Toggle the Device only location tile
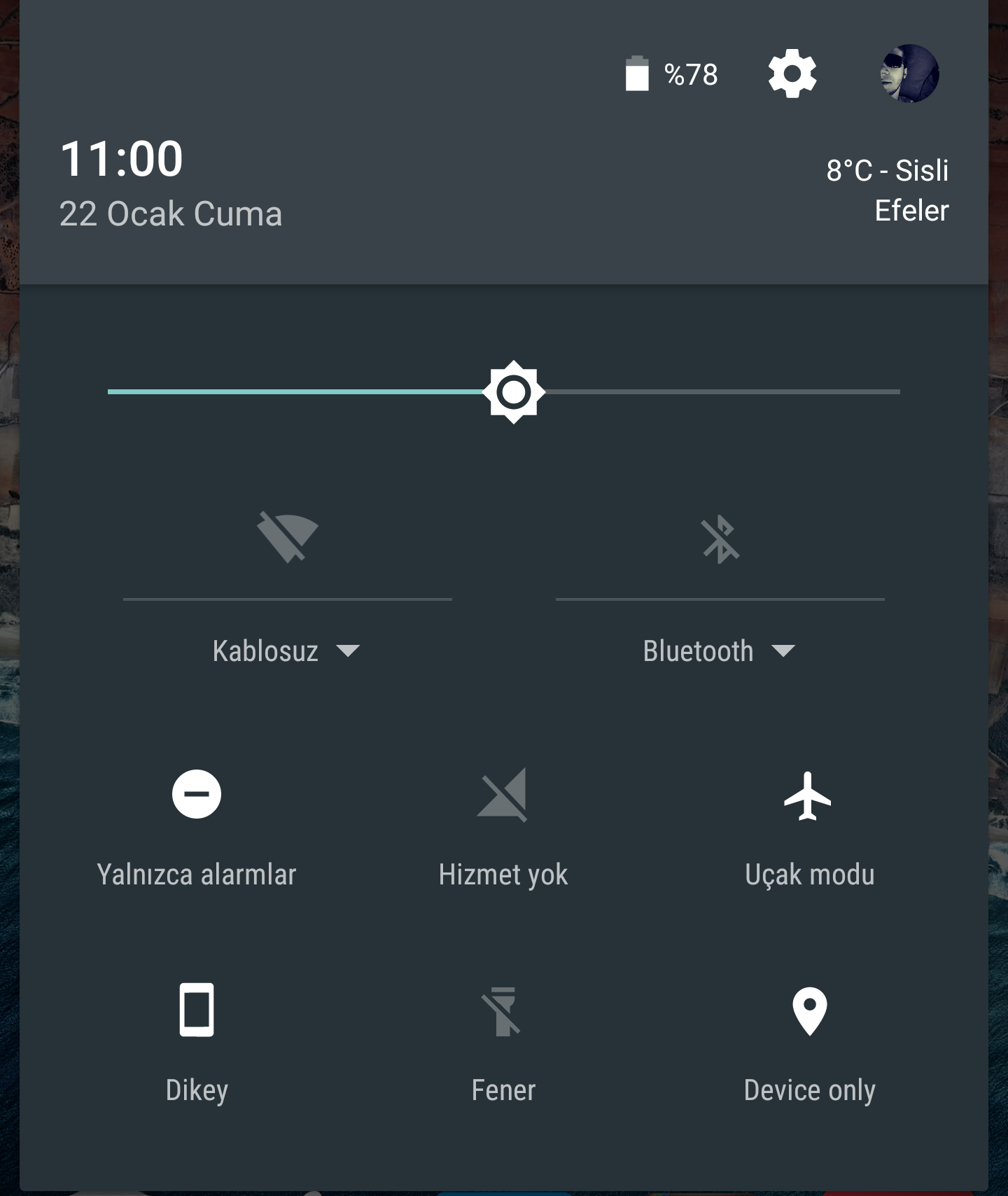Viewport: 1008px width, 1196px height. (809, 1010)
